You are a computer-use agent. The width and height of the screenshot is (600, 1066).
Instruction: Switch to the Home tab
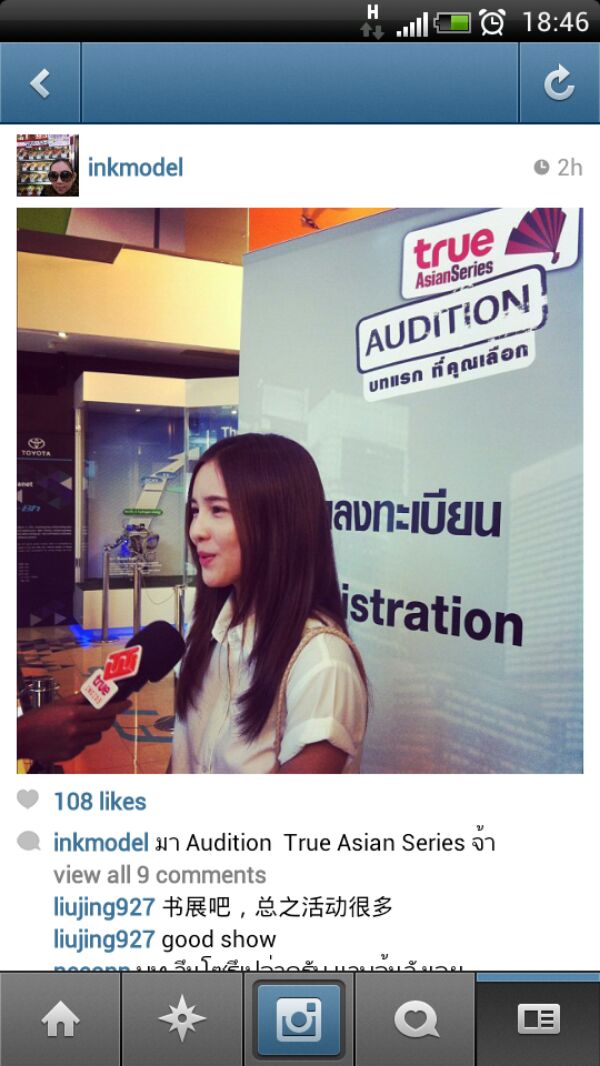coord(60,1020)
